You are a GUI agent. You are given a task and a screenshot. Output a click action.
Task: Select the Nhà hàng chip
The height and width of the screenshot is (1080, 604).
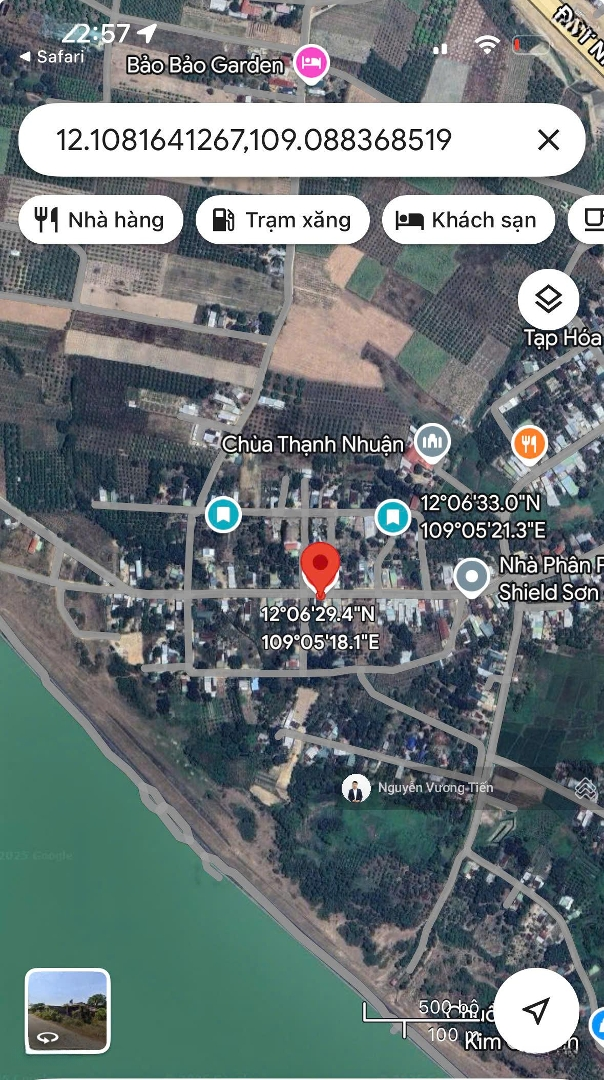click(x=100, y=220)
